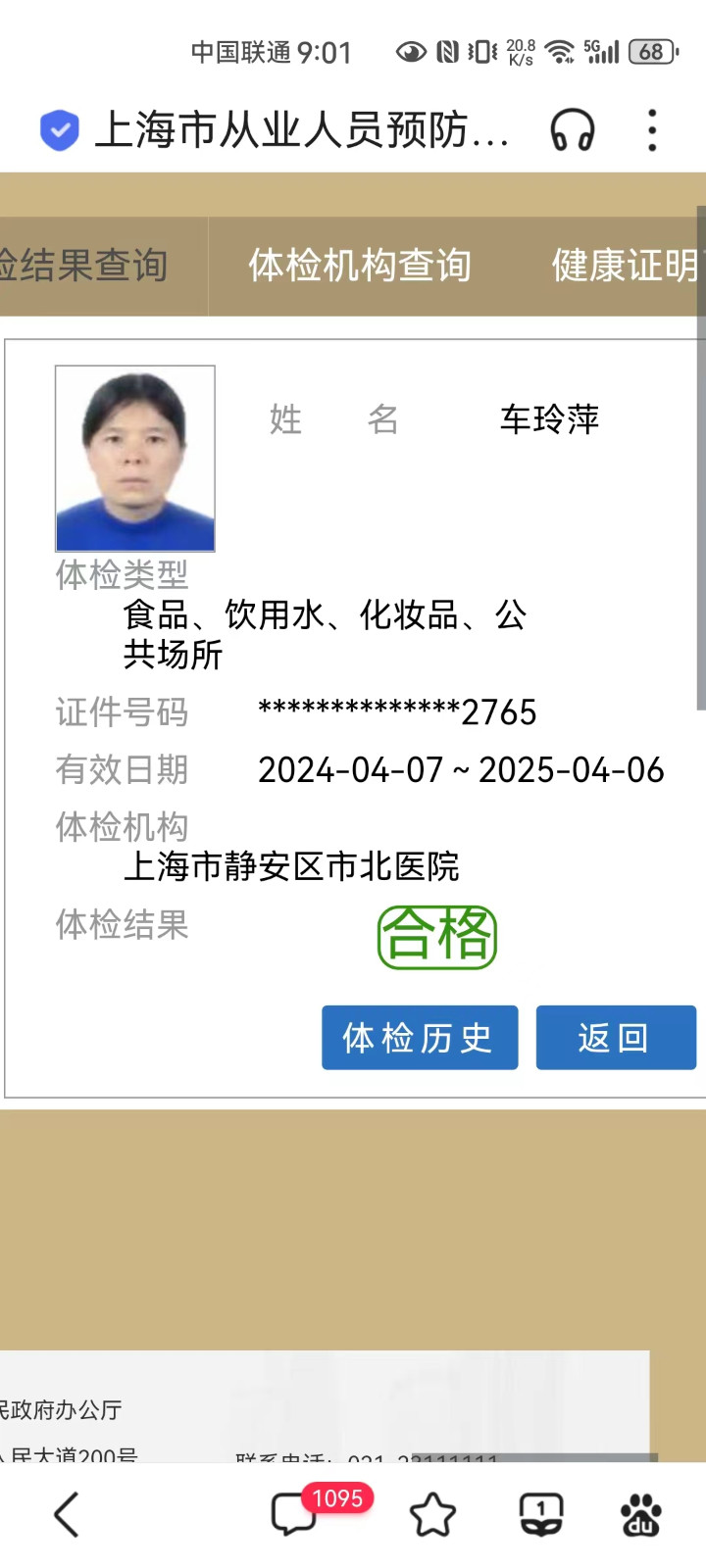Open comments with 1095 badge

[294, 1515]
